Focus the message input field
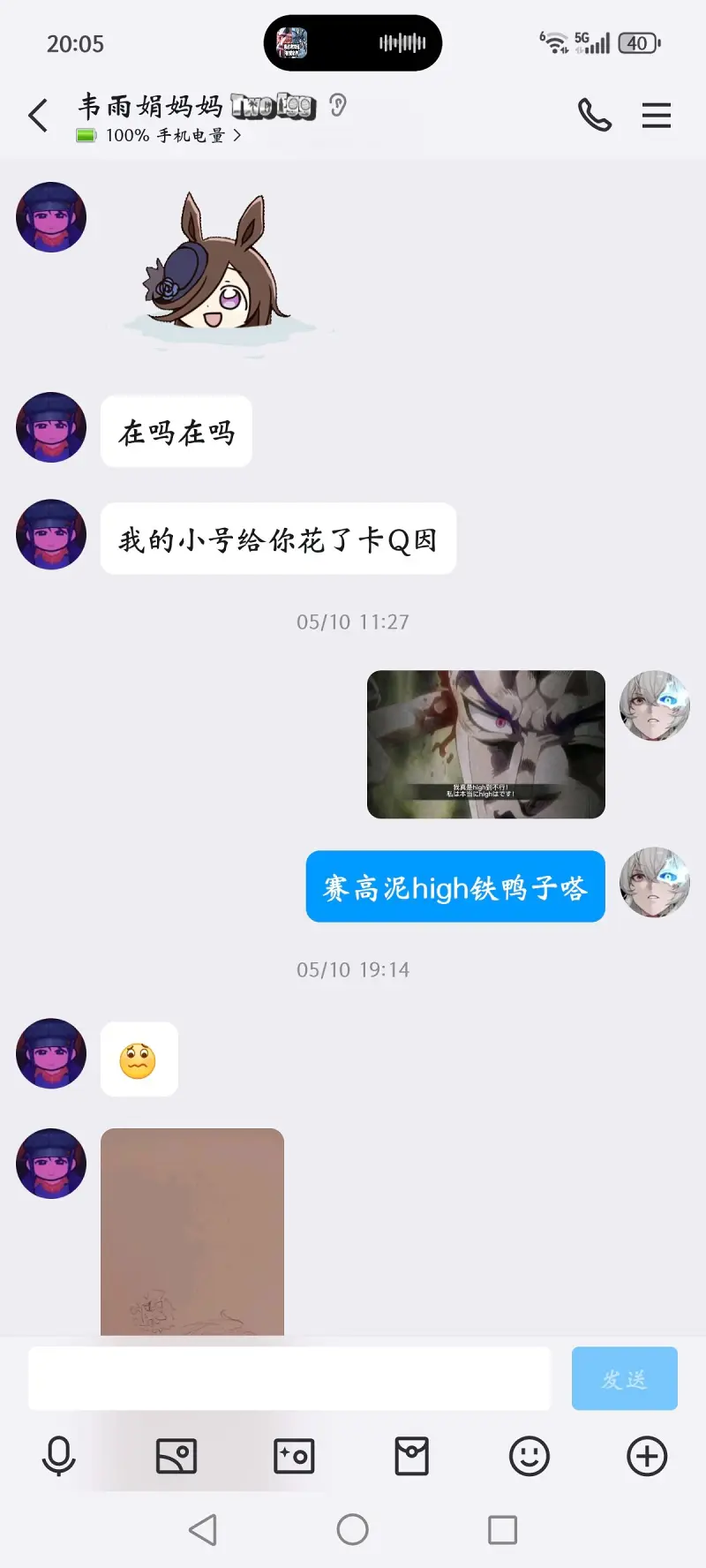Viewport: 706px width, 1568px height. tap(289, 1378)
